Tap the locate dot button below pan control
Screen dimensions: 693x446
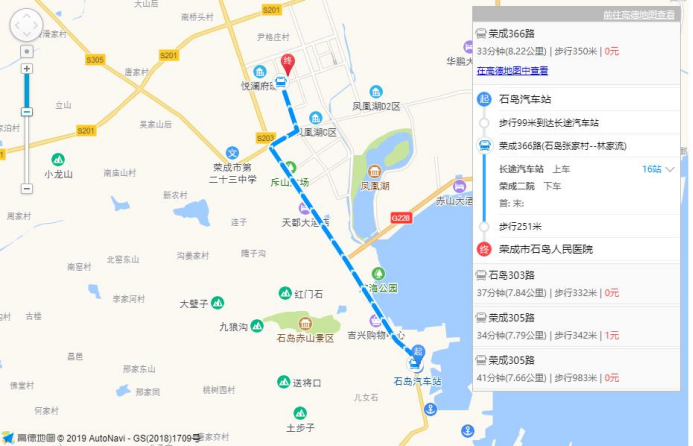27,50
